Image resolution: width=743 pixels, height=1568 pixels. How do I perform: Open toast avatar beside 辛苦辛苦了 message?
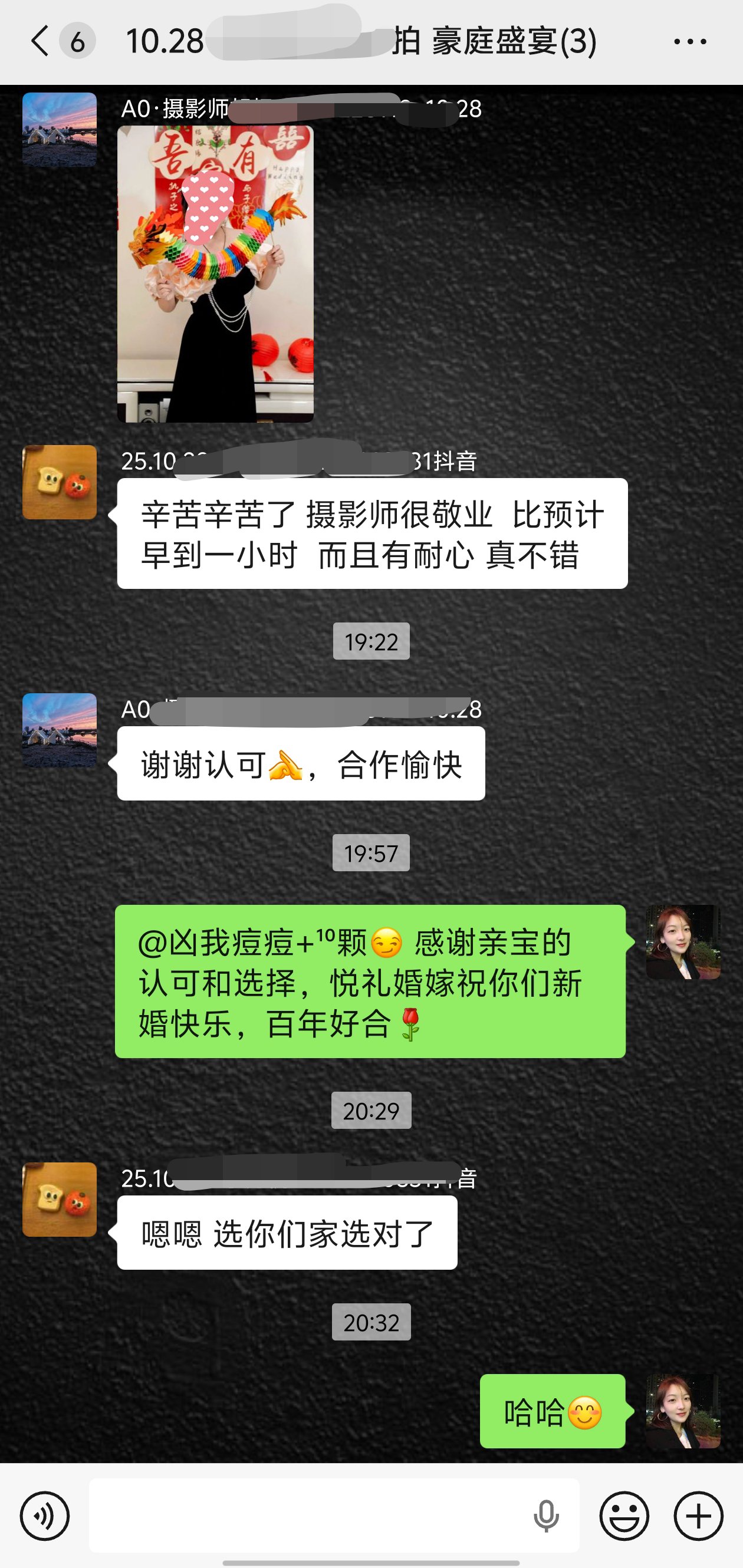tap(60, 482)
